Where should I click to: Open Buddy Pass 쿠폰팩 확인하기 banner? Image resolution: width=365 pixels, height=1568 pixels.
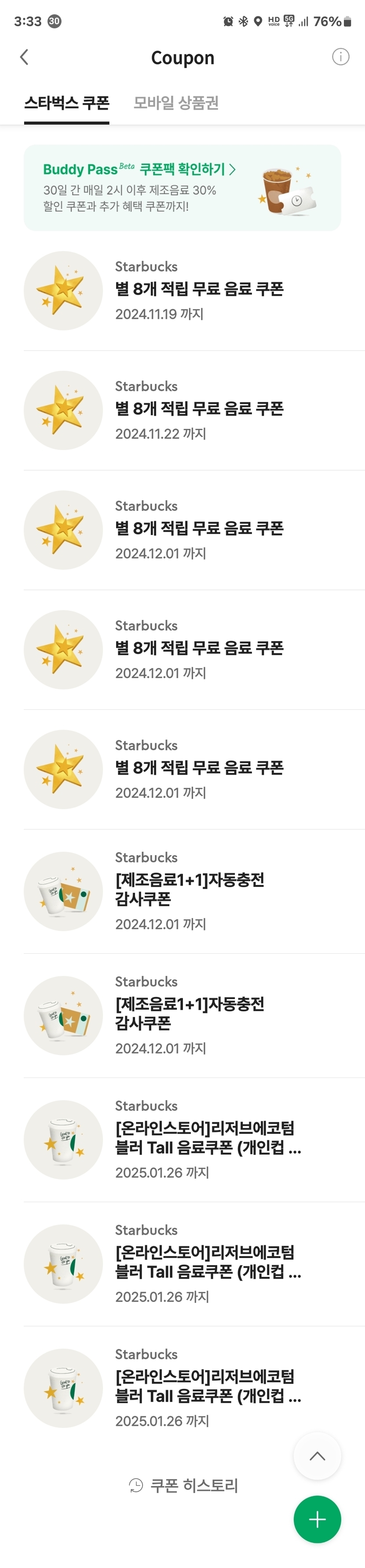[x=182, y=188]
